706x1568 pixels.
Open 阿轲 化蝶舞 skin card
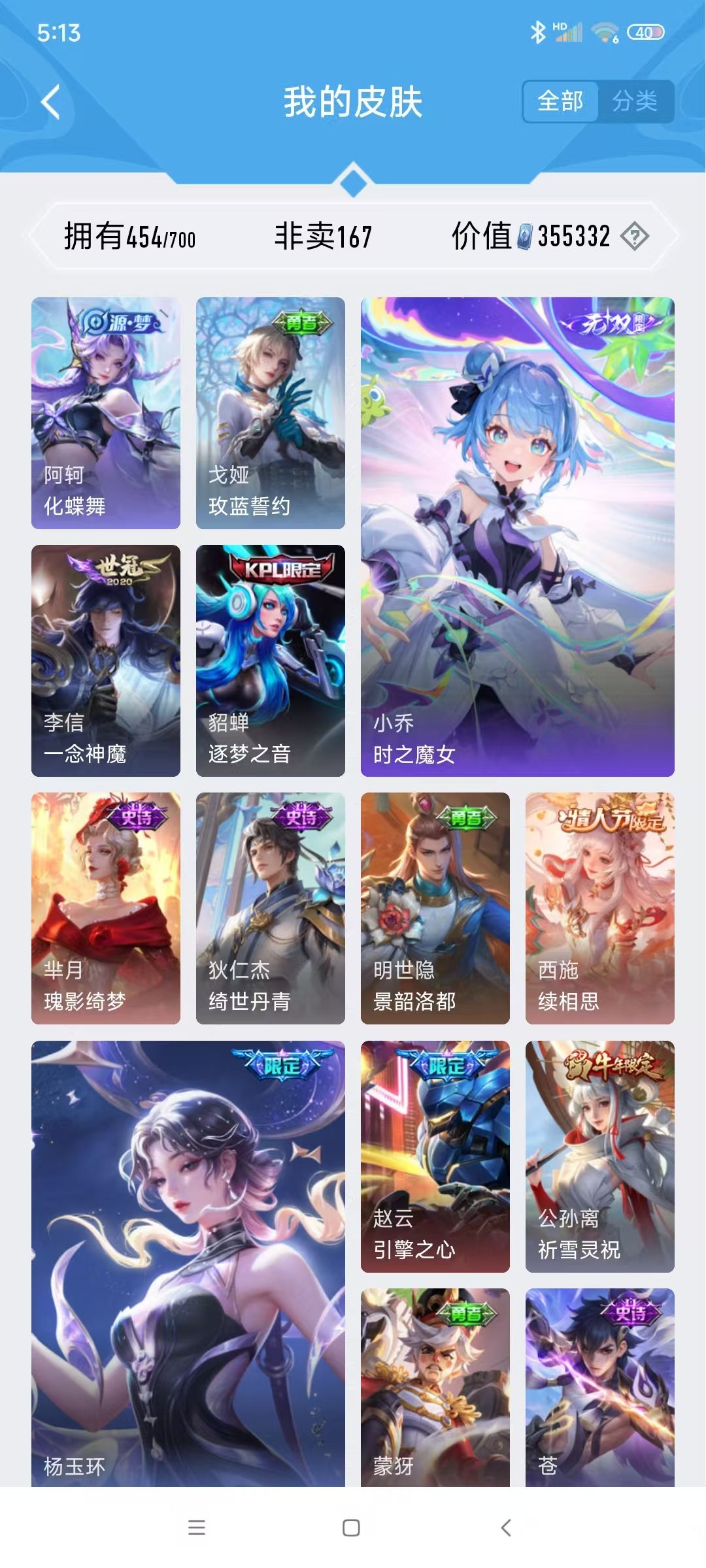[x=106, y=413]
